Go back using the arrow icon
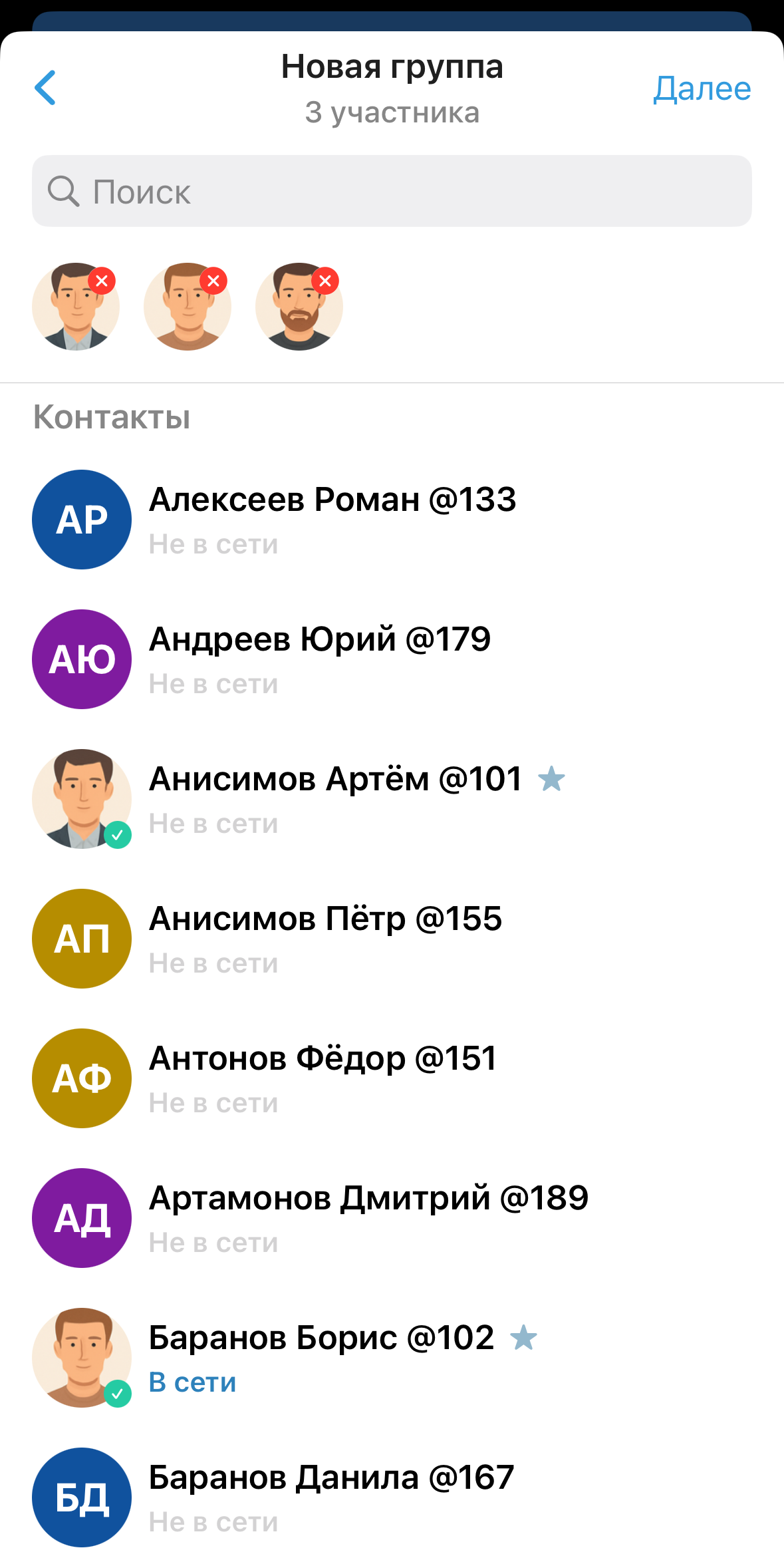The width and height of the screenshot is (784, 1554). click(x=45, y=88)
